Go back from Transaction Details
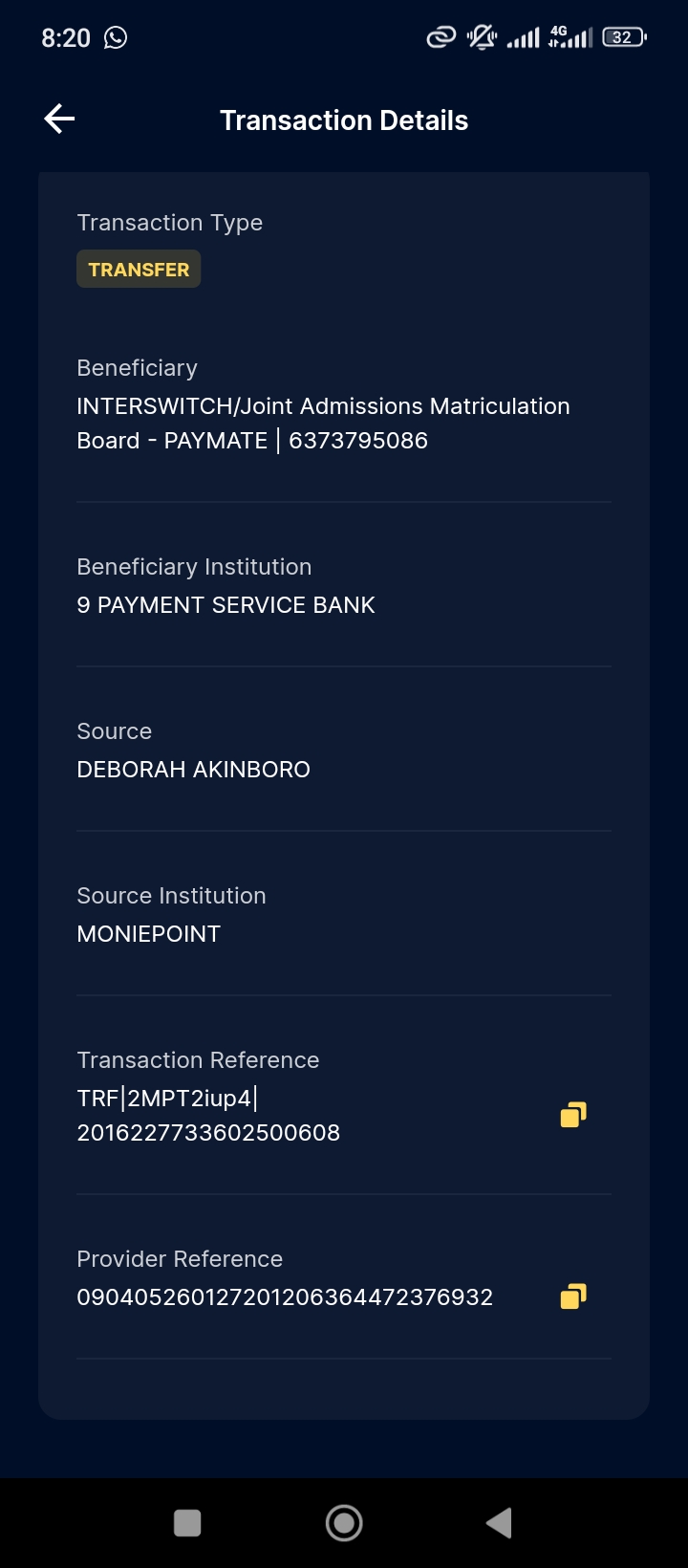Image resolution: width=688 pixels, height=1568 pixels. tap(59, 120)
